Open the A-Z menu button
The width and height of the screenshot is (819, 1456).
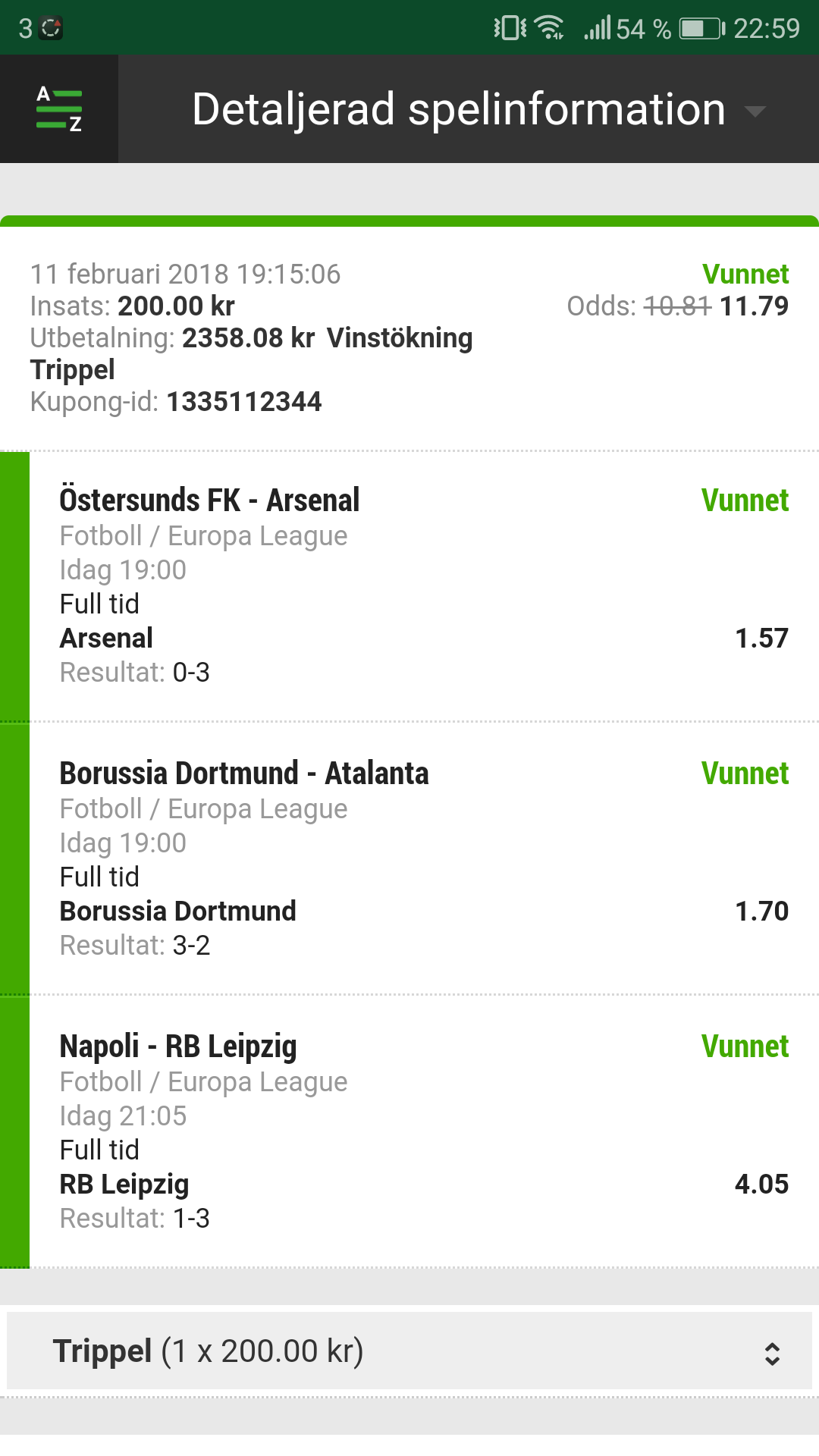(x=59, y=109)
